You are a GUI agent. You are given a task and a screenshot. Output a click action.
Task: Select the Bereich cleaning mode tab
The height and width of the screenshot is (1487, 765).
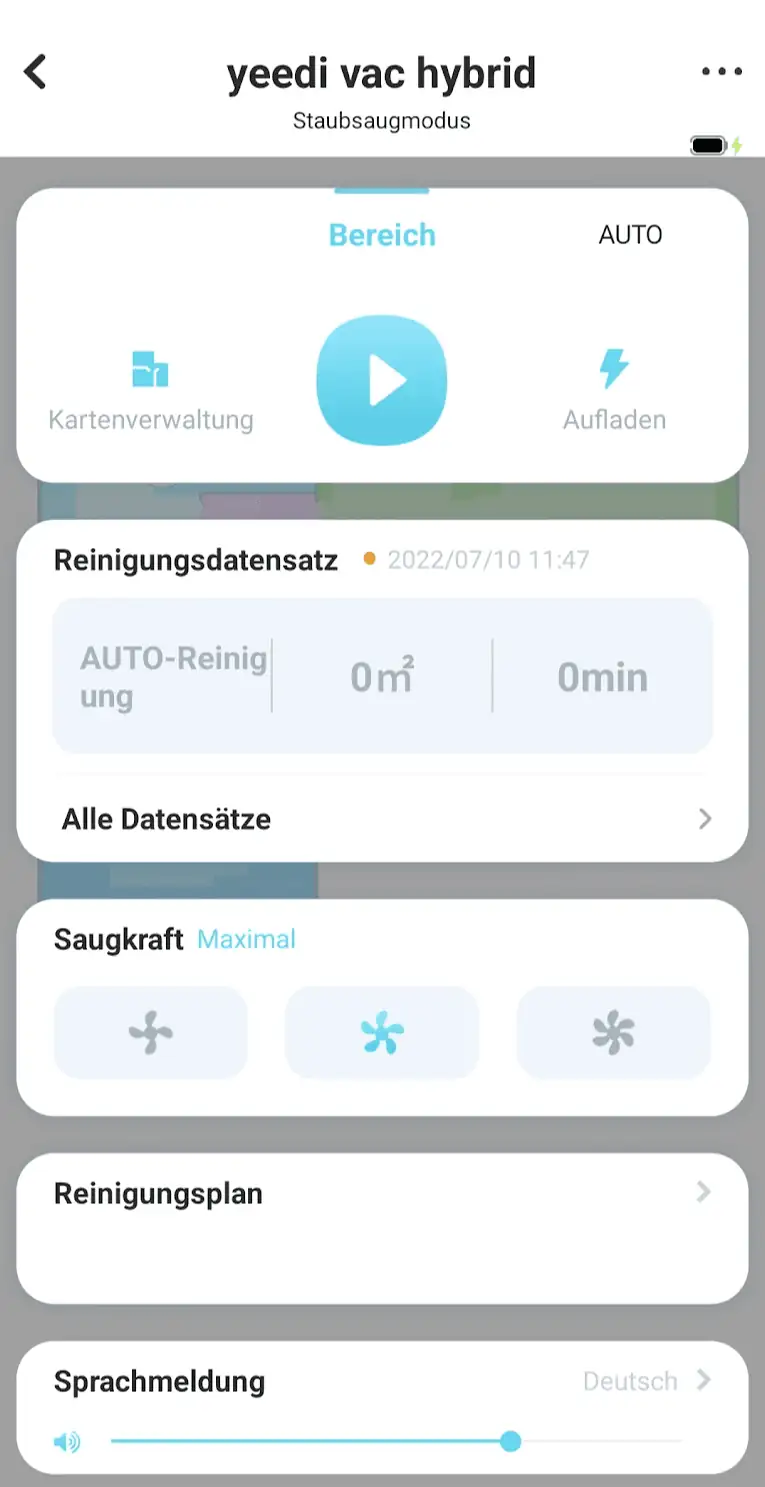click(x=382, y=235)
